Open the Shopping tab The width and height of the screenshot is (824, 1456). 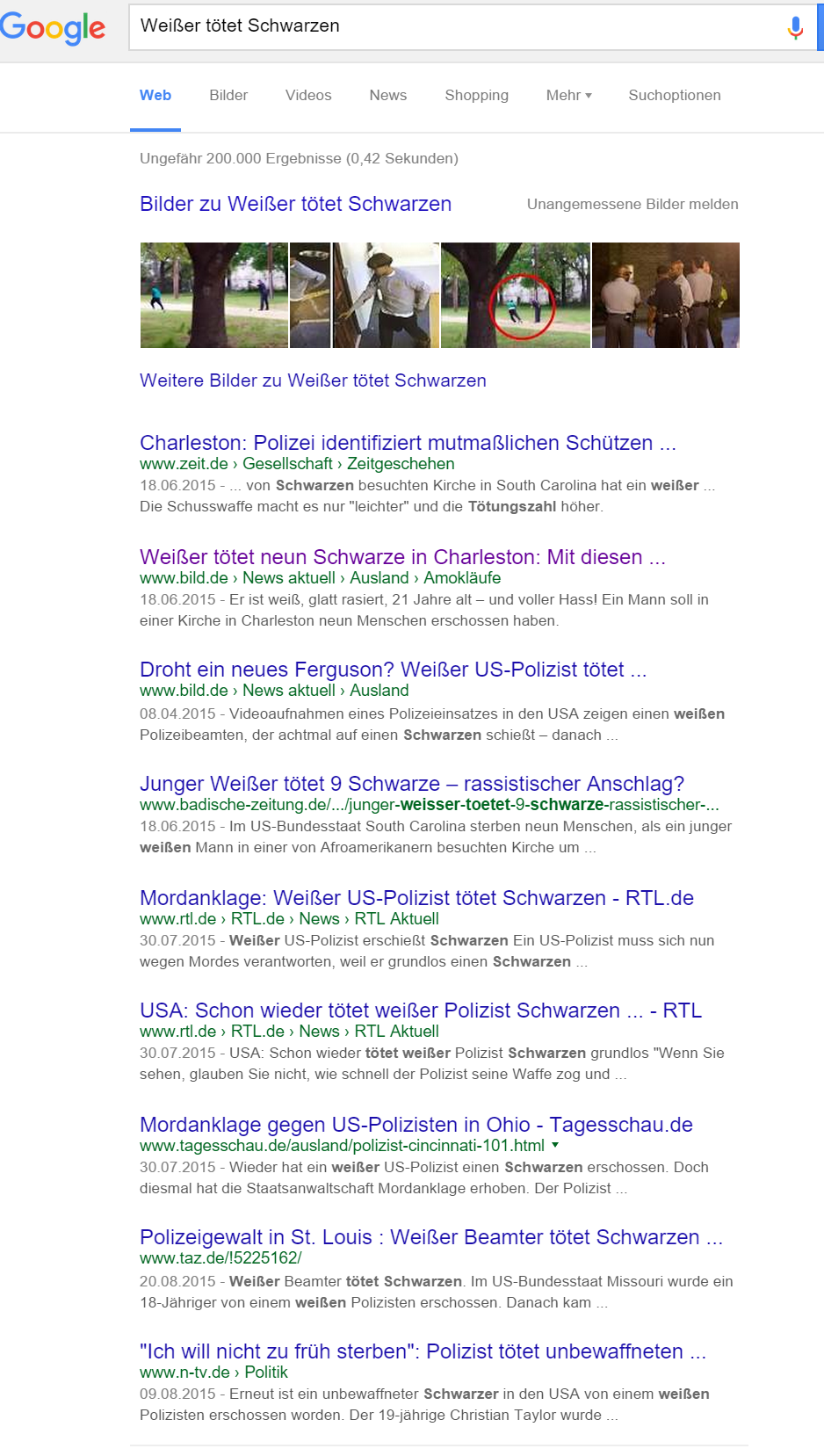point(476,96)
